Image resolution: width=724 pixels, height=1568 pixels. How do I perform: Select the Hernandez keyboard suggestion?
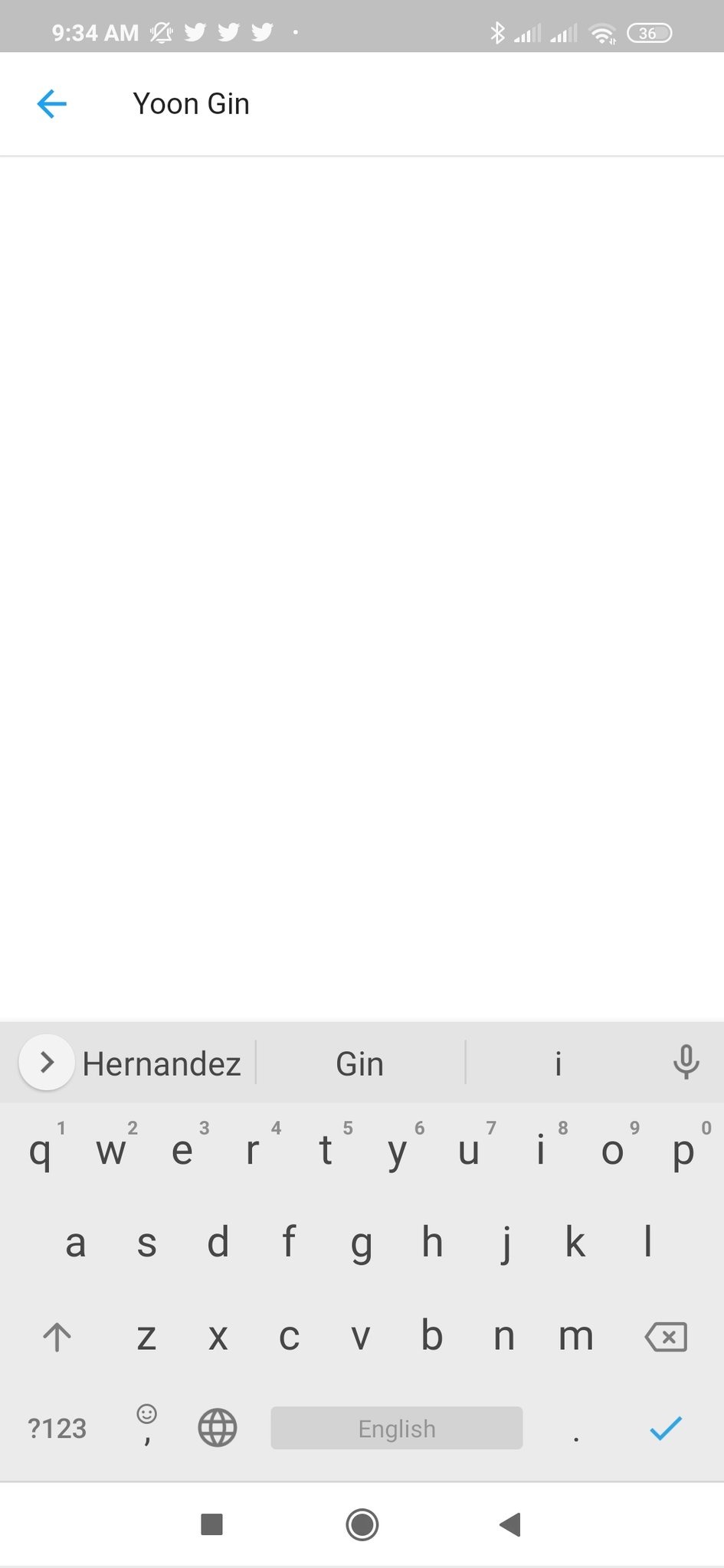pos(162,1063)
